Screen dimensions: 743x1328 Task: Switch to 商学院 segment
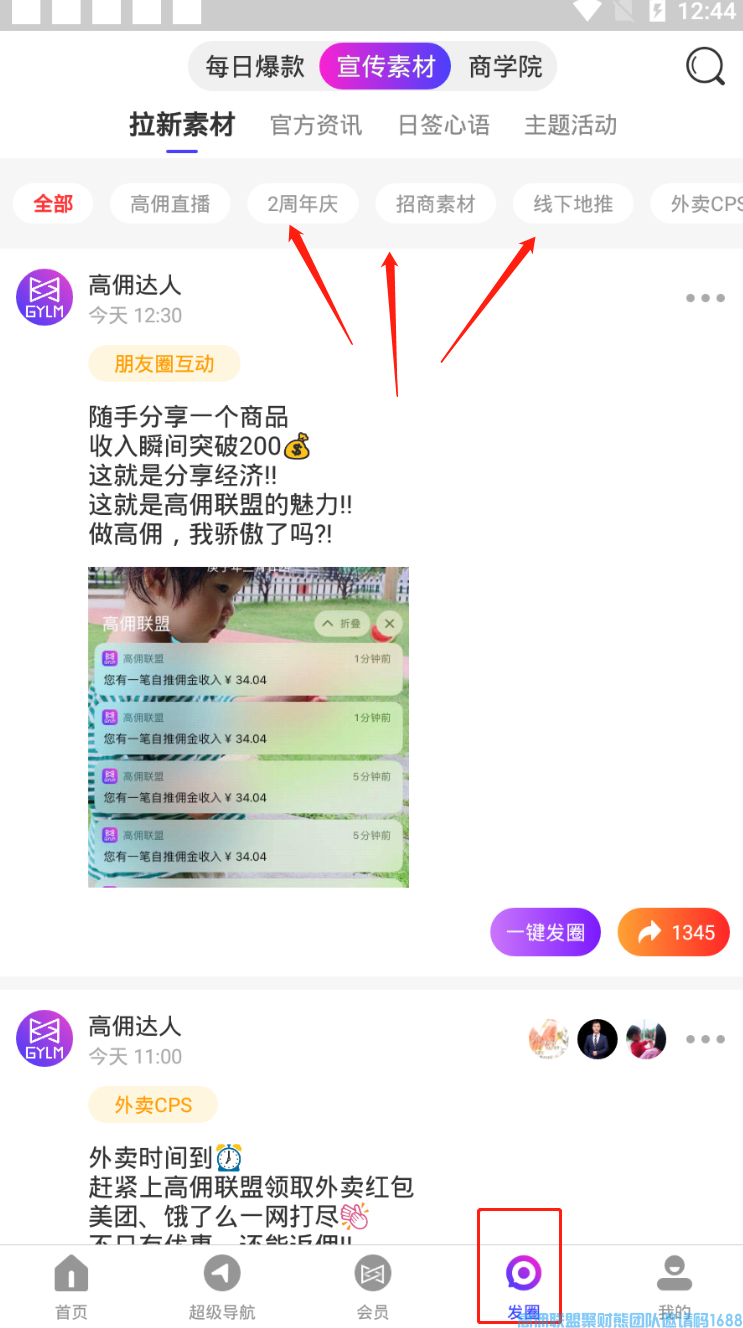505,67
